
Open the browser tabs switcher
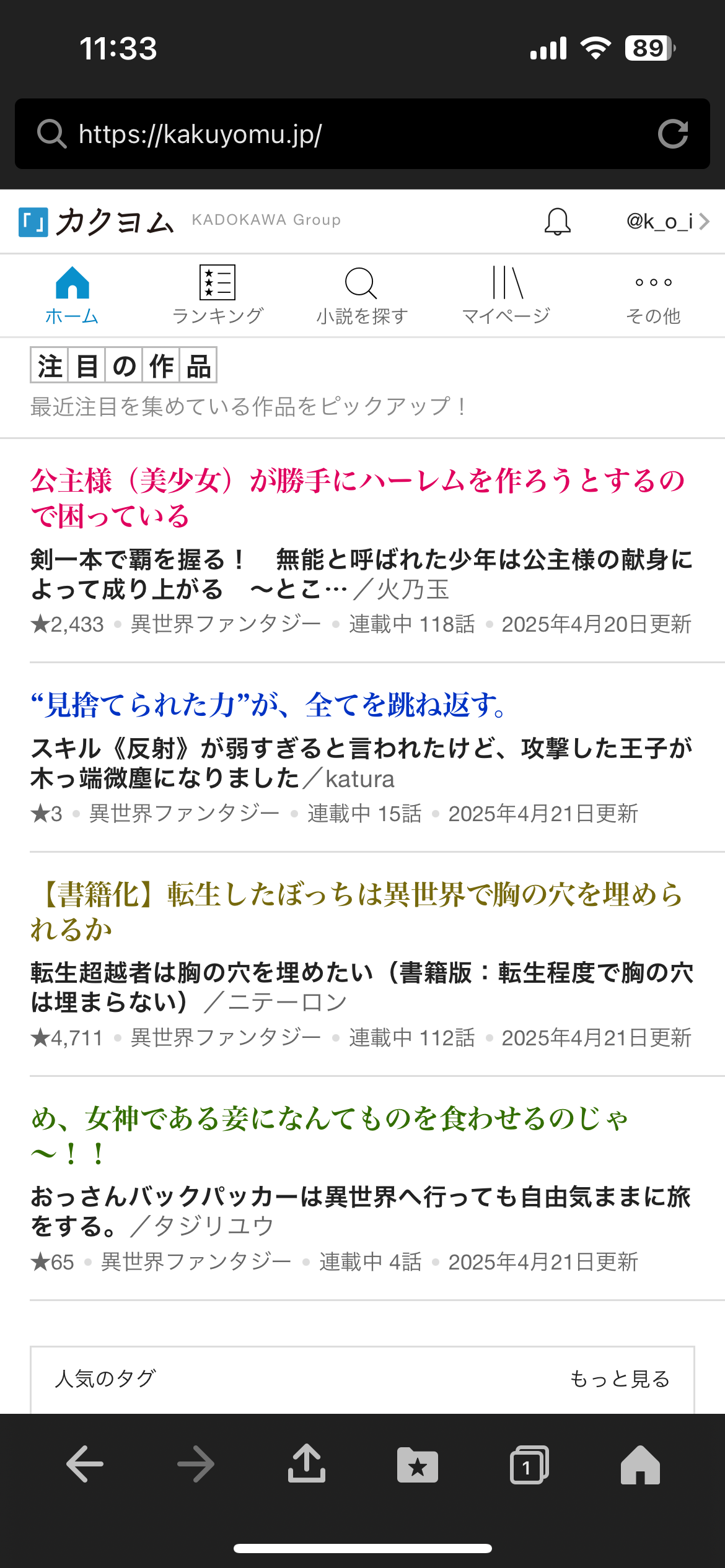tap(529, 1465)
